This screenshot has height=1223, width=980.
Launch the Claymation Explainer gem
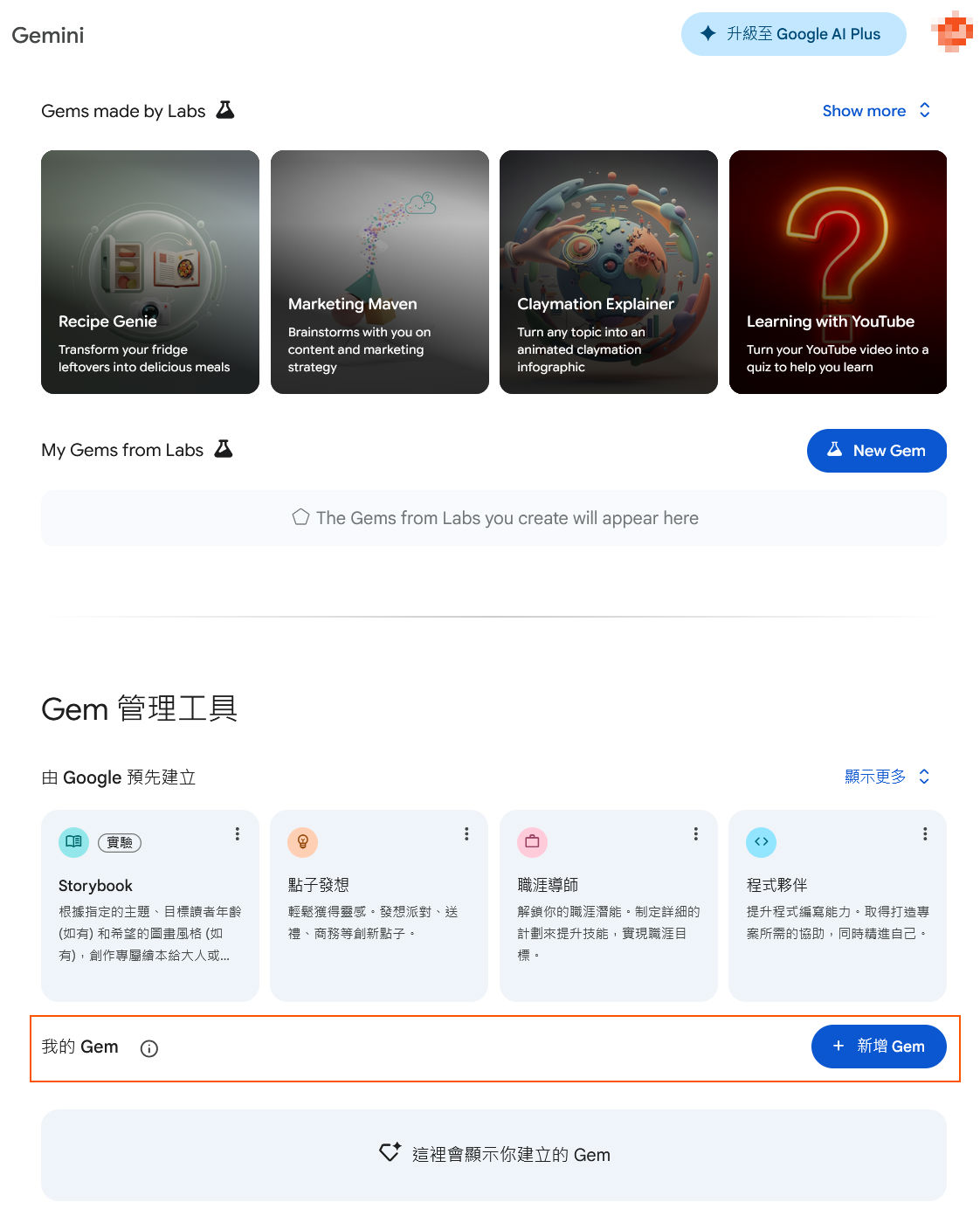(x=608, y=272)
